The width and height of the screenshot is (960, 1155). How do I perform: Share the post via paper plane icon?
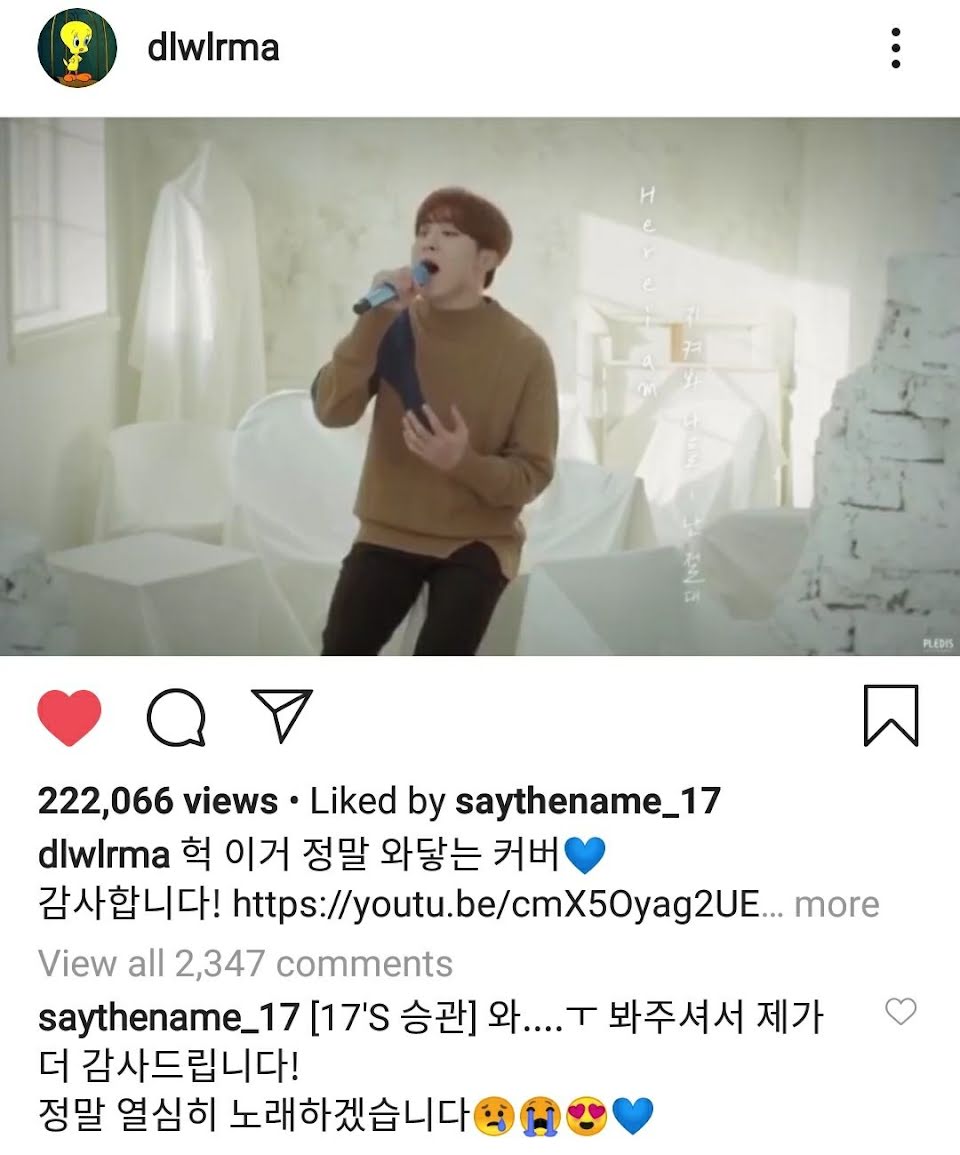[282, 716]
